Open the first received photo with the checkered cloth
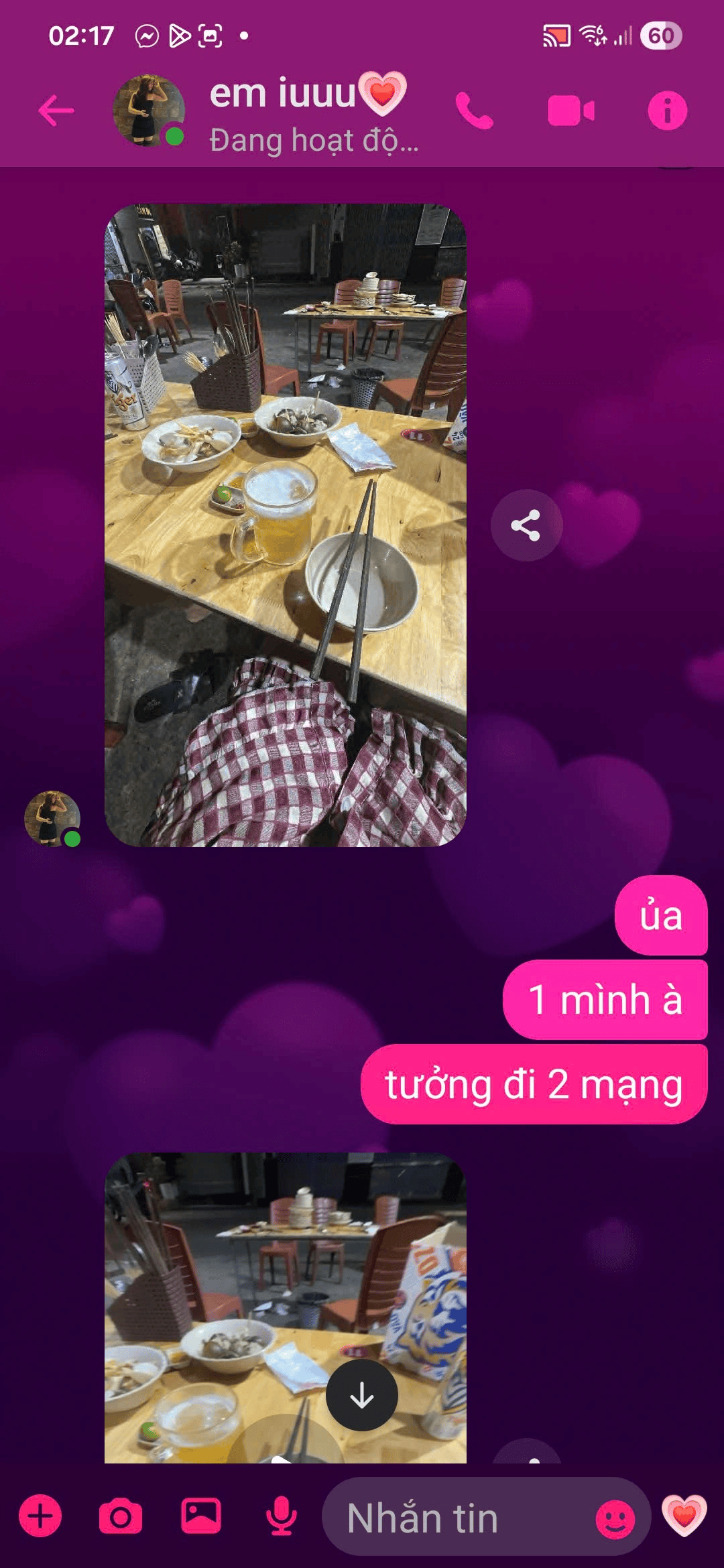This screenshot has height=1568, width=724. 286,525
